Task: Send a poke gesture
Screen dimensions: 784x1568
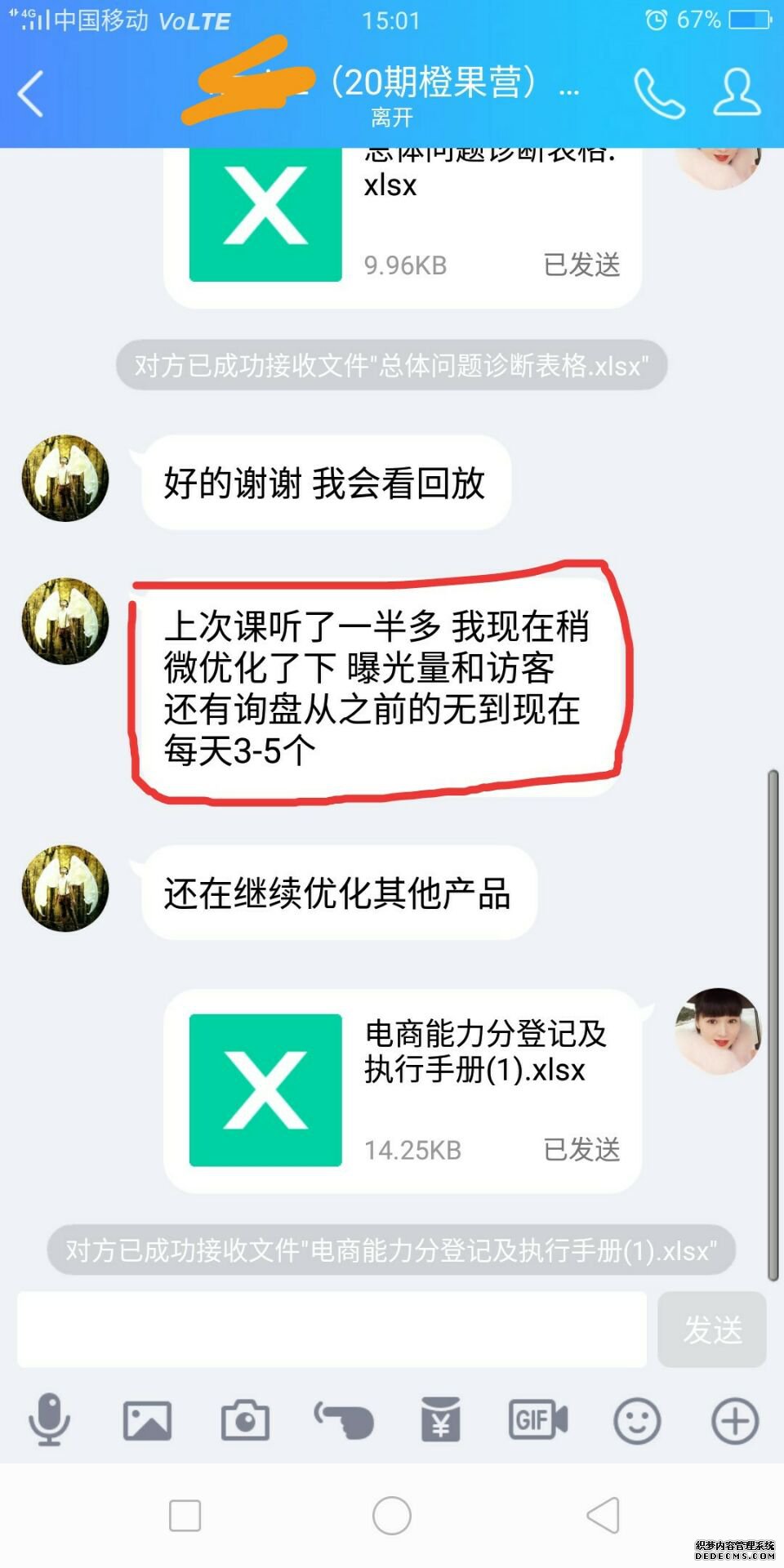Action: pos(344,1420)
